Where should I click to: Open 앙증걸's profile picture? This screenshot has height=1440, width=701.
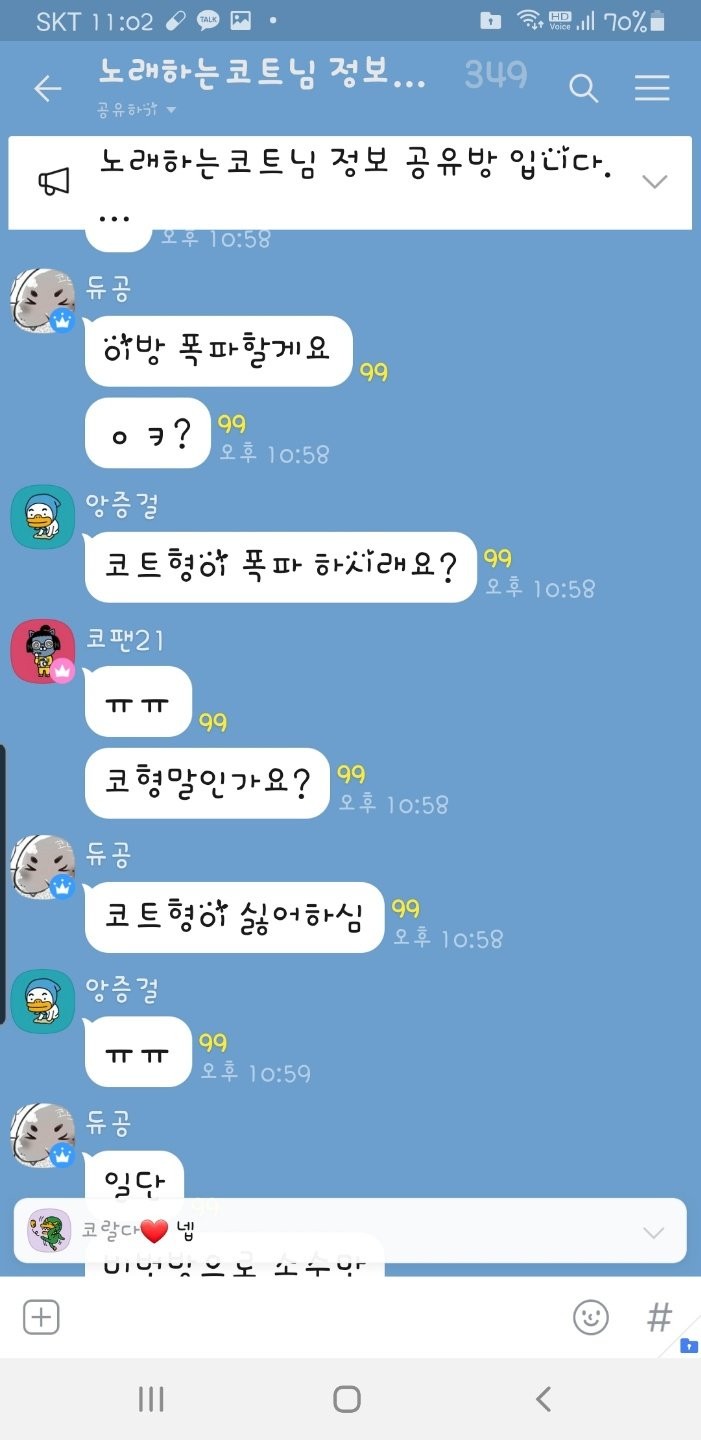42,516
